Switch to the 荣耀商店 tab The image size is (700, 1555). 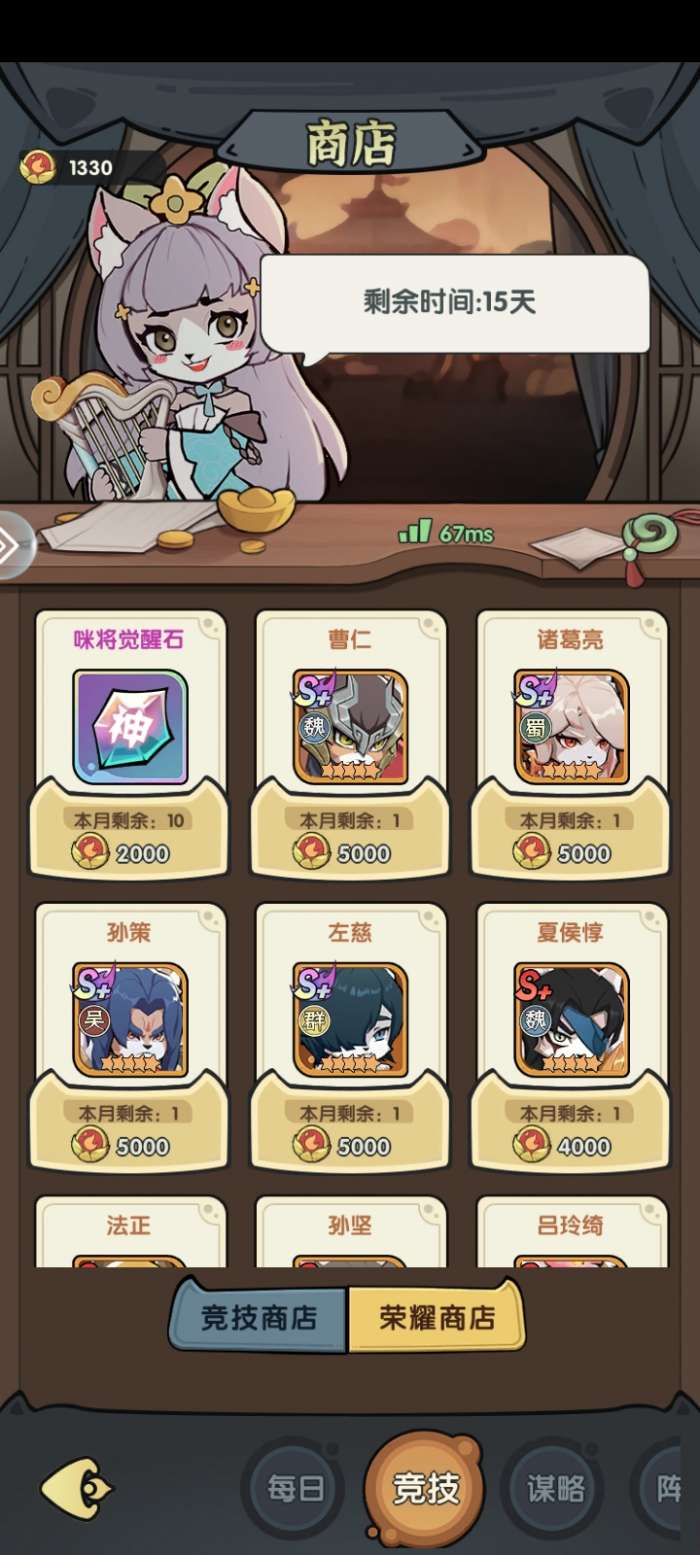click(x=437, y=1317)
